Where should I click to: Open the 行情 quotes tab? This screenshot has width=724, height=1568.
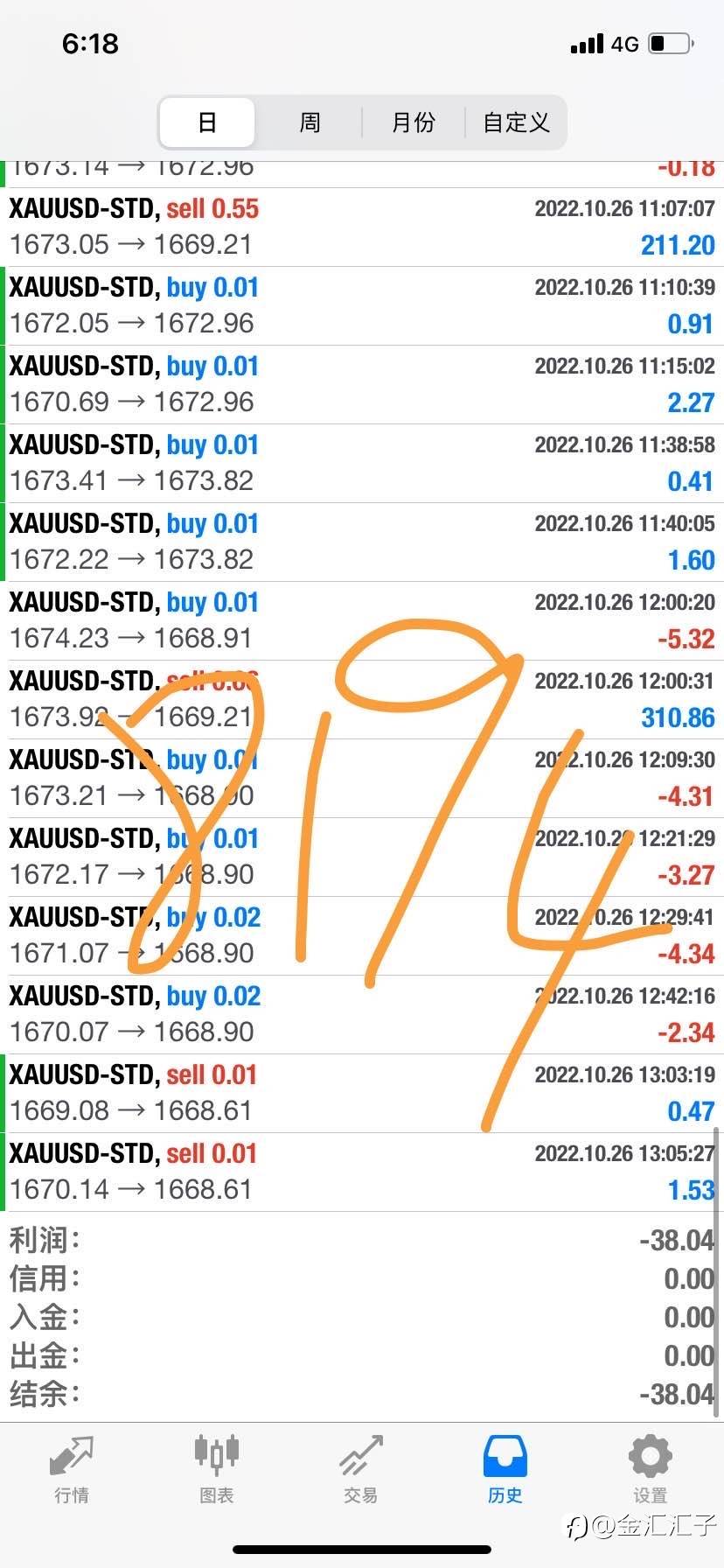(72, 1469)
